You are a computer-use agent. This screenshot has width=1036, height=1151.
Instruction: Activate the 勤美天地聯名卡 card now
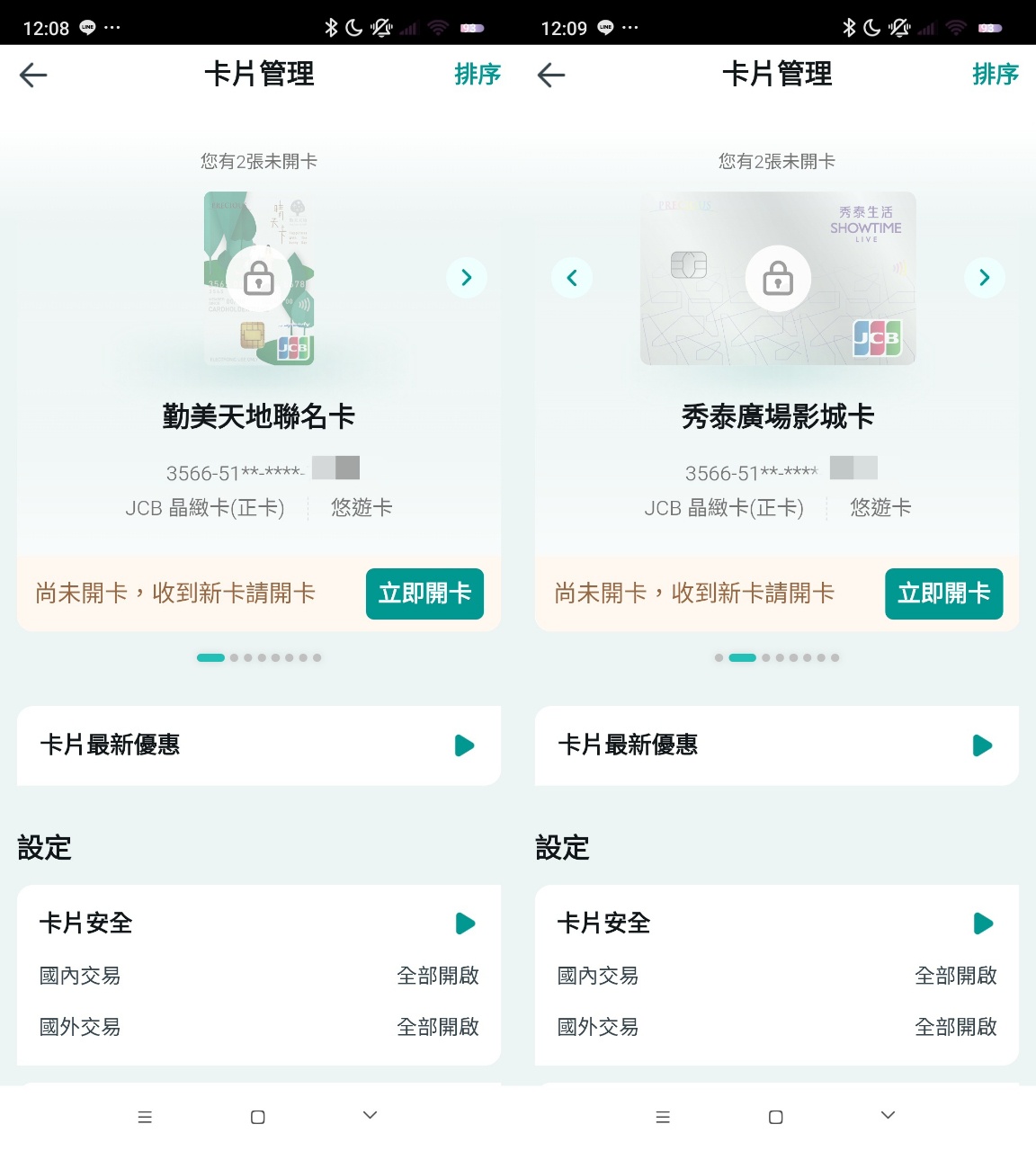click(x=424, y=593)
